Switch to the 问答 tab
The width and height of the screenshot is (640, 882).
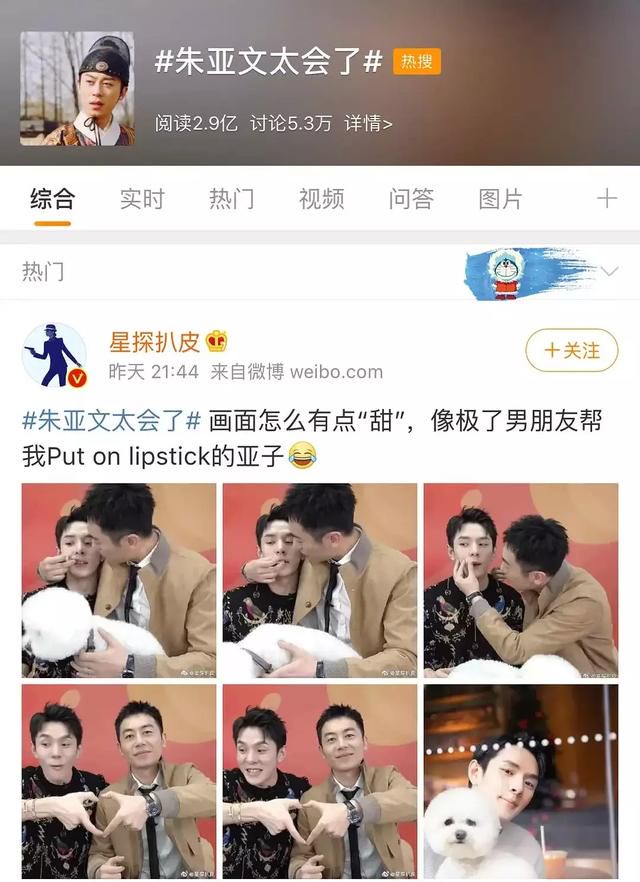tap(411, 199)
